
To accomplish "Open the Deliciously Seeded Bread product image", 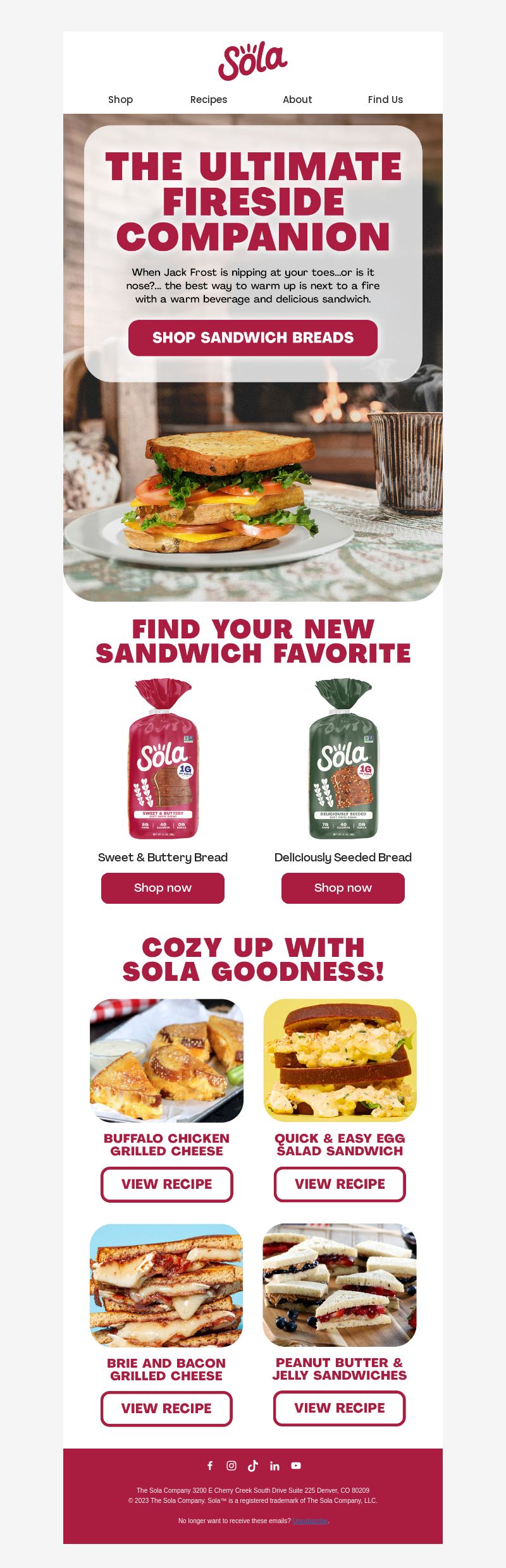I will (x=343, y=758).
